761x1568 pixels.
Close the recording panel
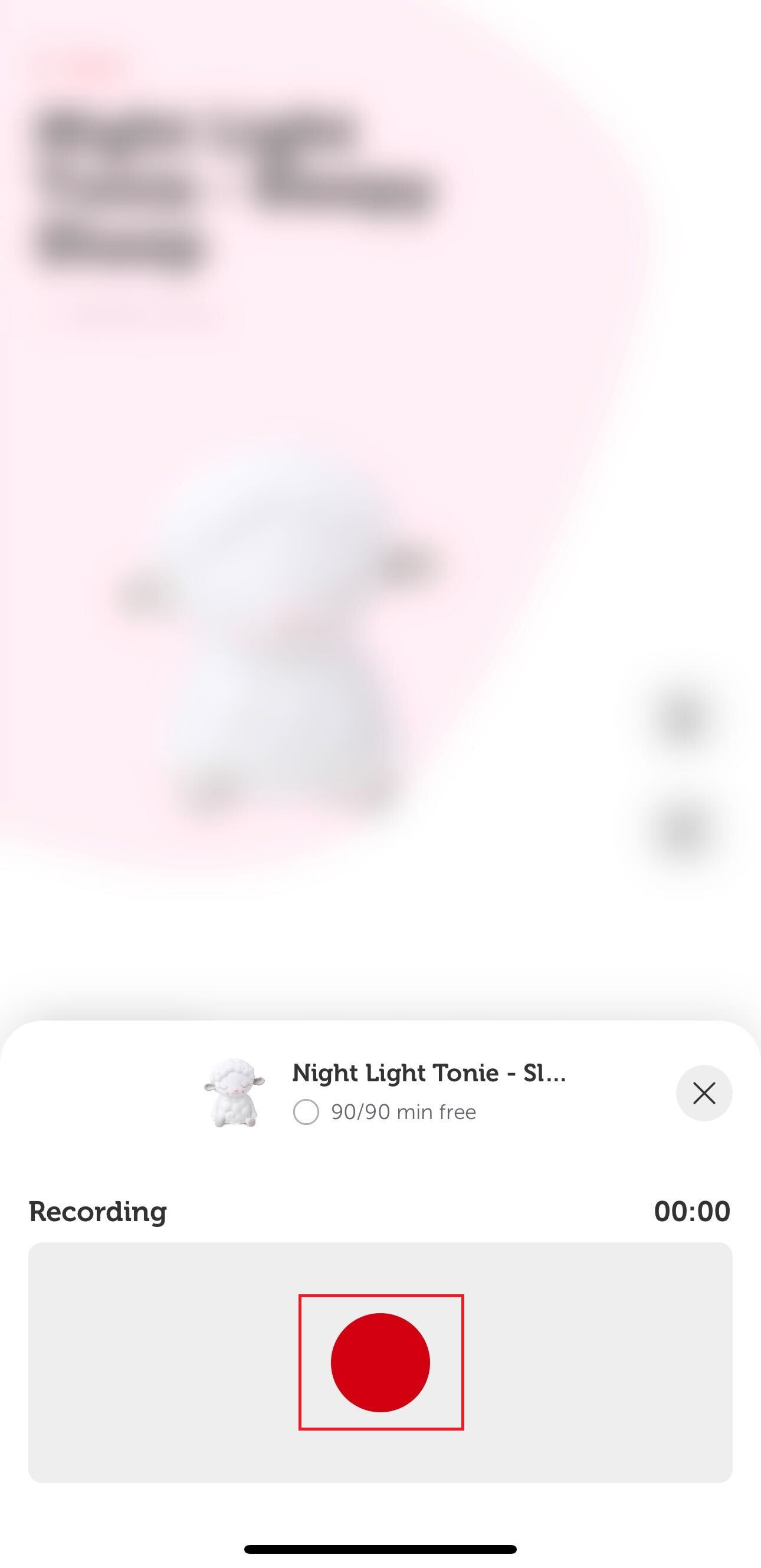(704, 1093)
